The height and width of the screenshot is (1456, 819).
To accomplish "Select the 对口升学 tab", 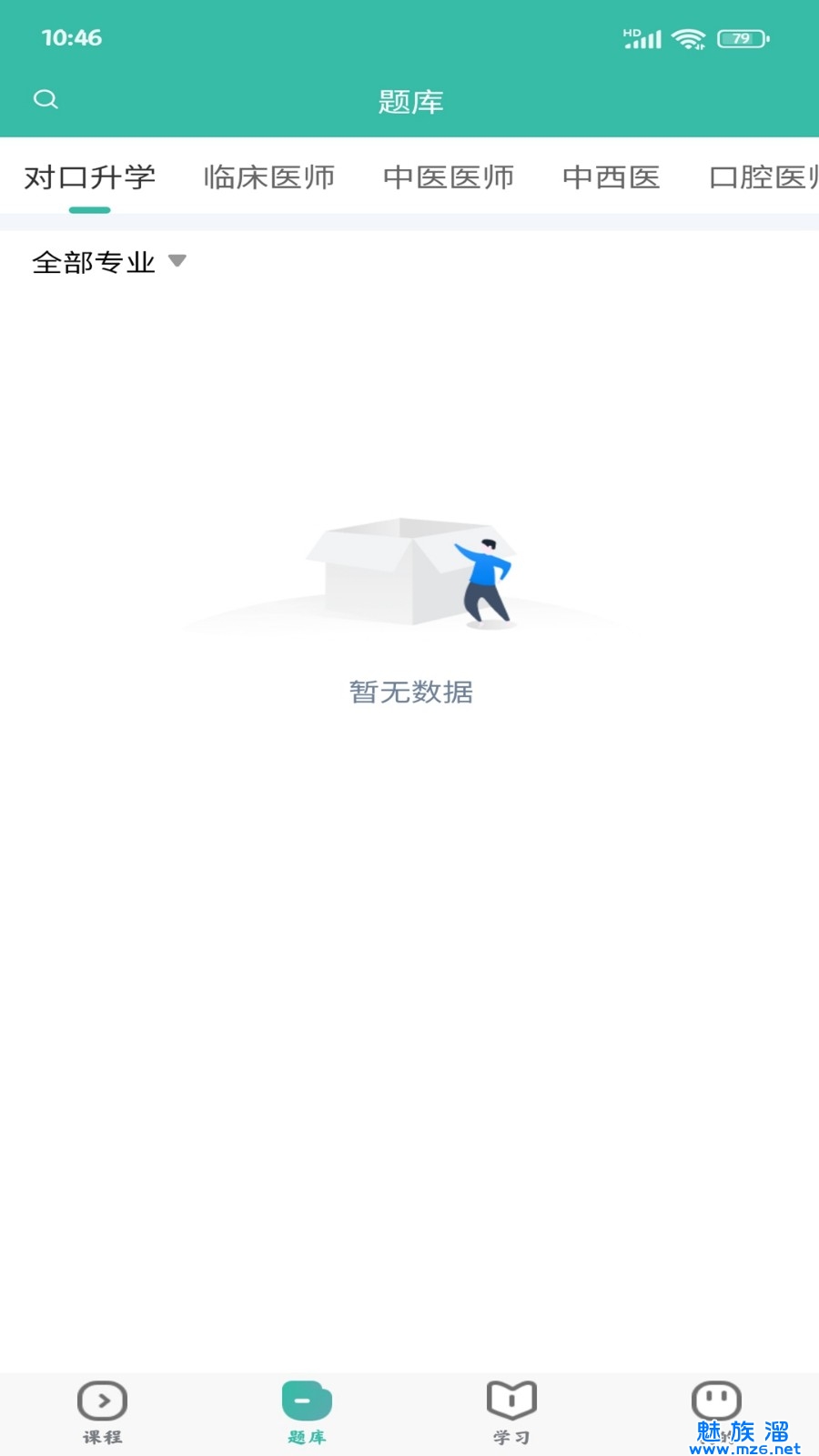I will coord(89,177).
